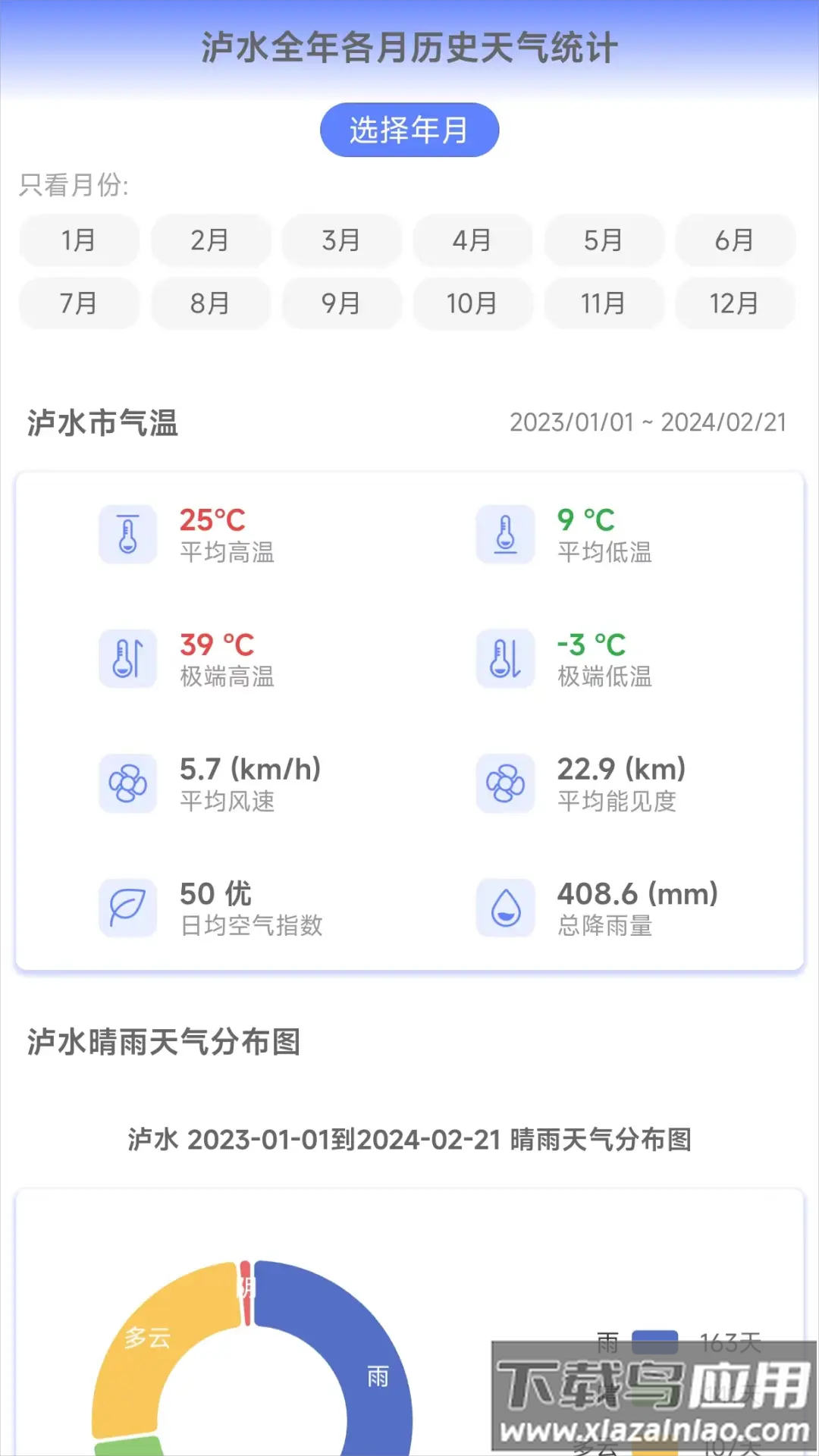View 5月 weather stats
The width and height of the screenshot is (819, 1456).
click(604, 240)
